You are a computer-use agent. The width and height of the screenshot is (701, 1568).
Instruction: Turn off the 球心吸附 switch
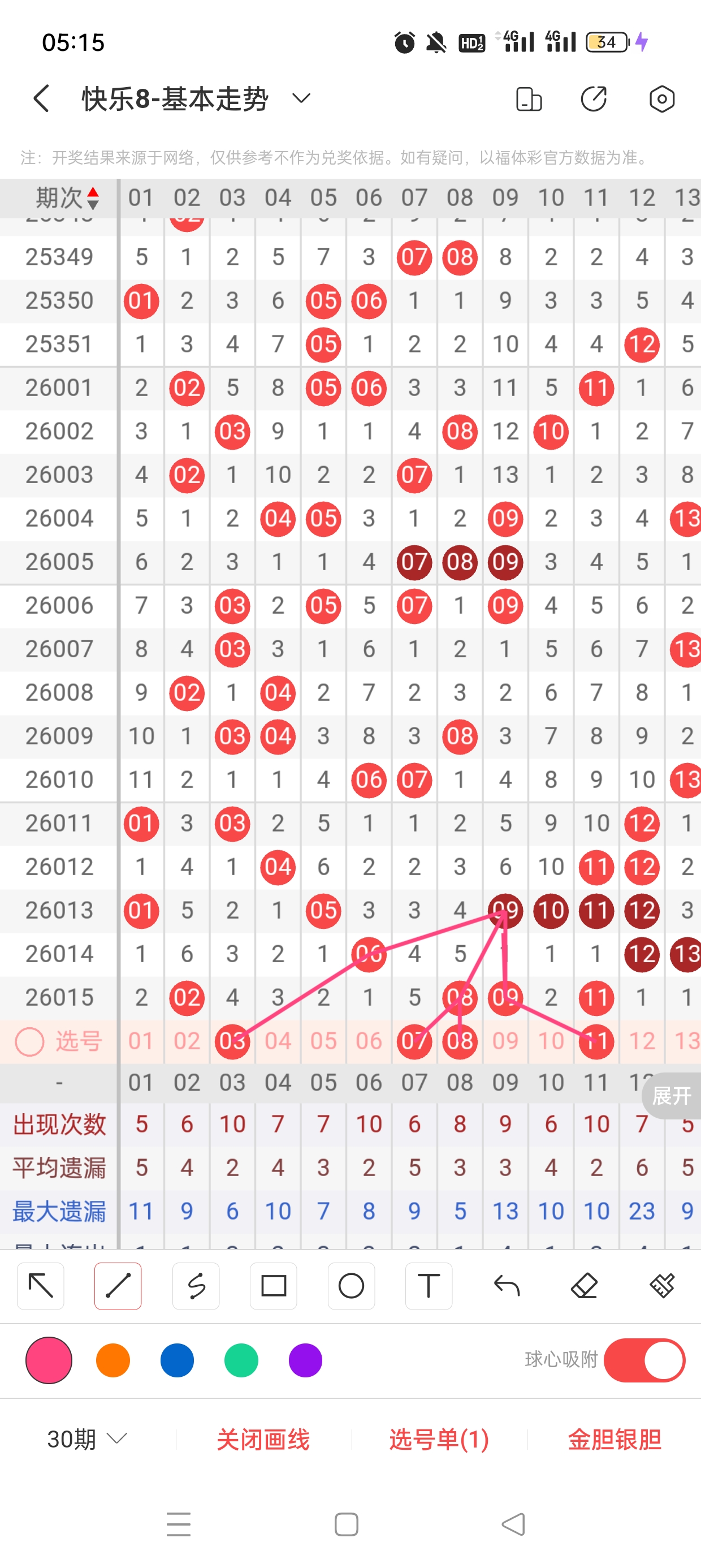click(644, 1360)
